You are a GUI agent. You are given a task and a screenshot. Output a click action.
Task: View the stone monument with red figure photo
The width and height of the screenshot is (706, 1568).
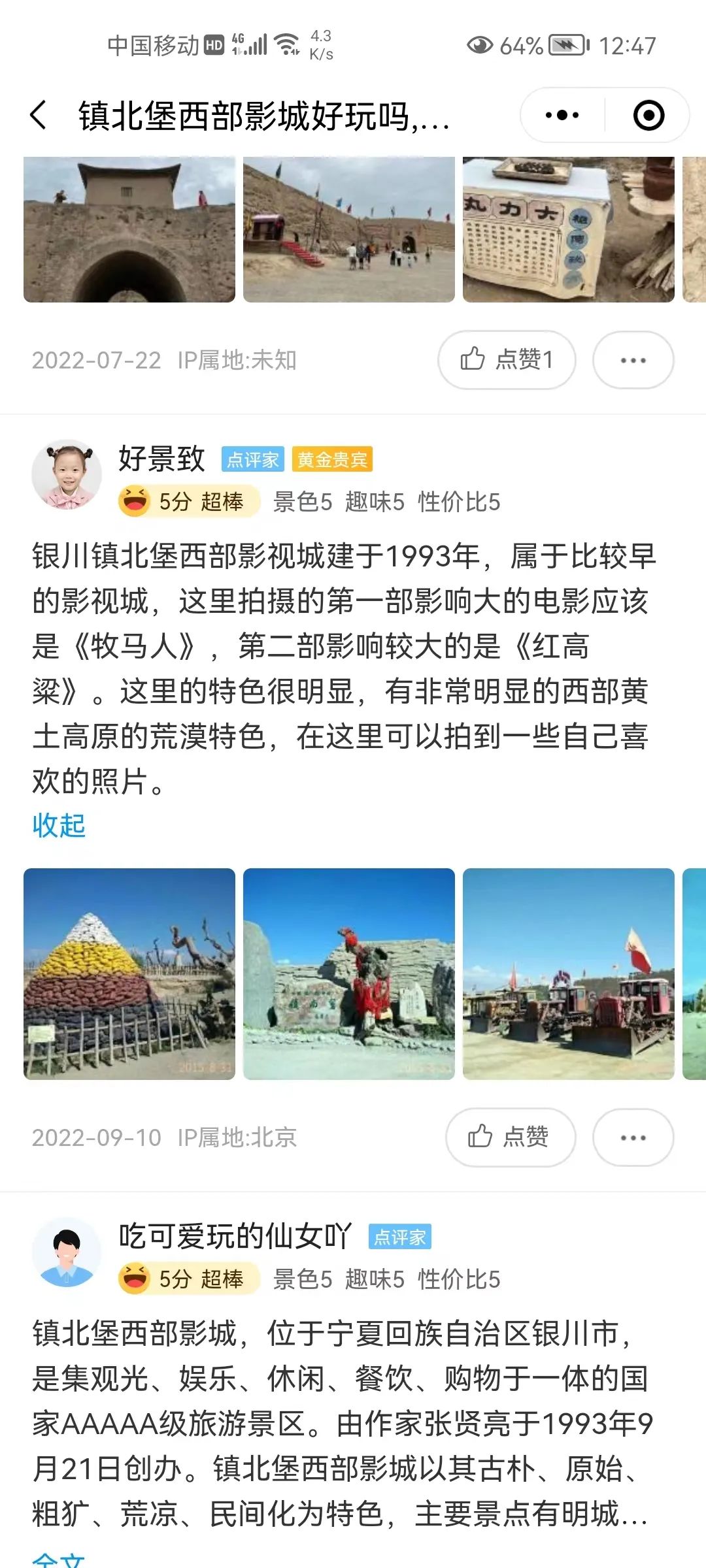pyautogui.click(x=348, y=973)
